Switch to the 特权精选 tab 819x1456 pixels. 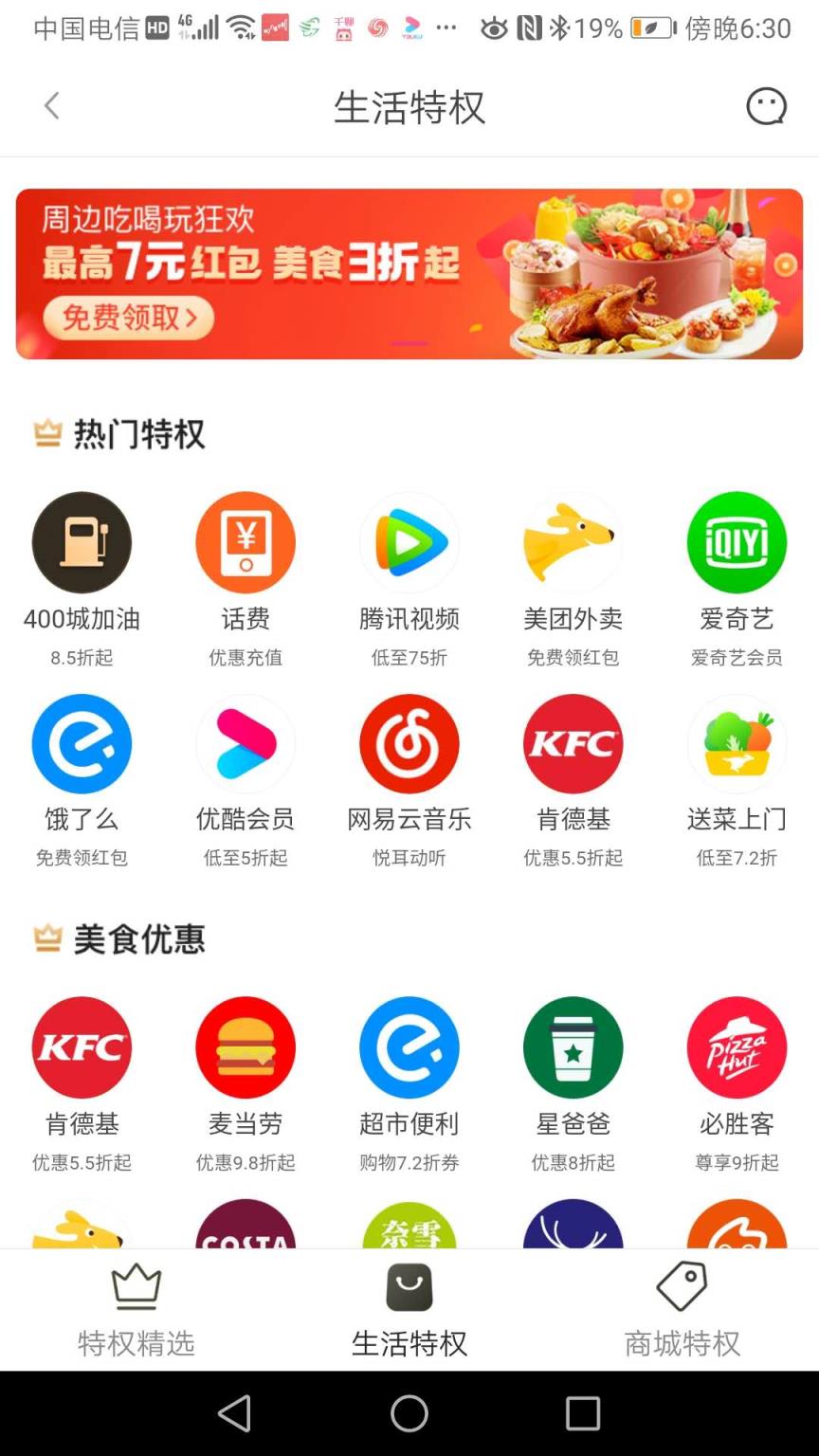pyautogui.click(x=136, y=1308)
